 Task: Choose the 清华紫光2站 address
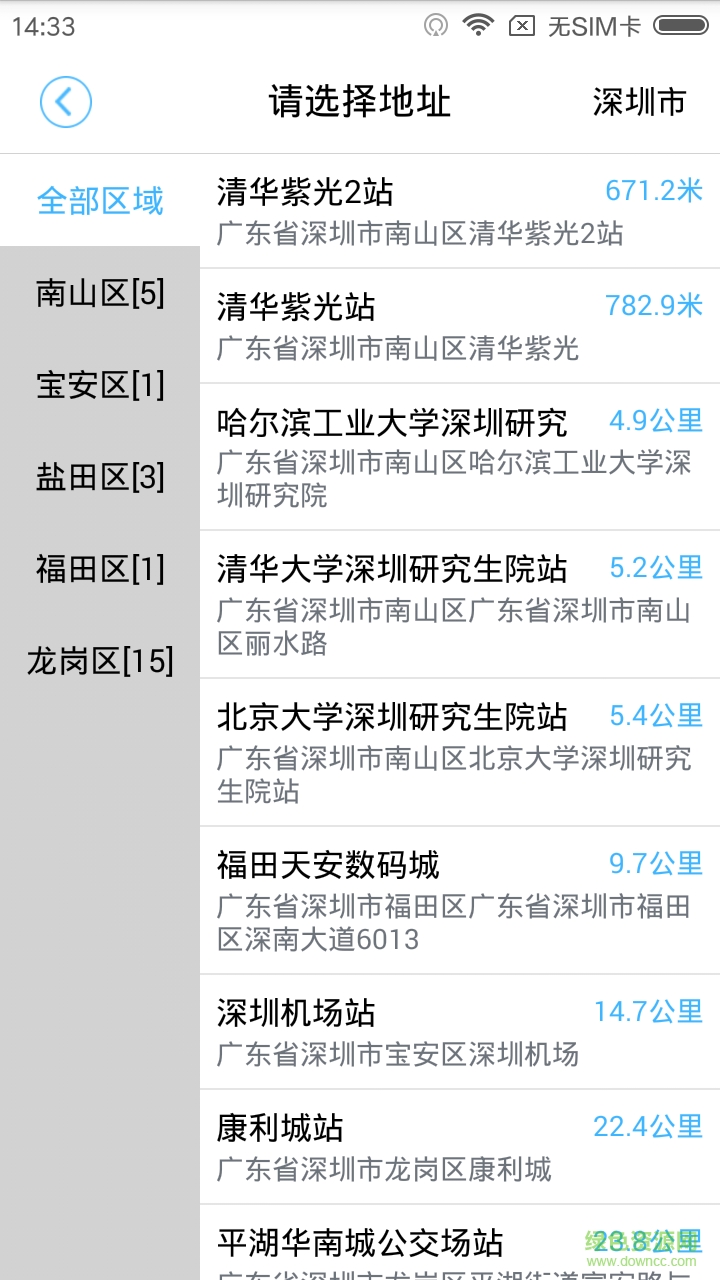[x=459, y=211]
